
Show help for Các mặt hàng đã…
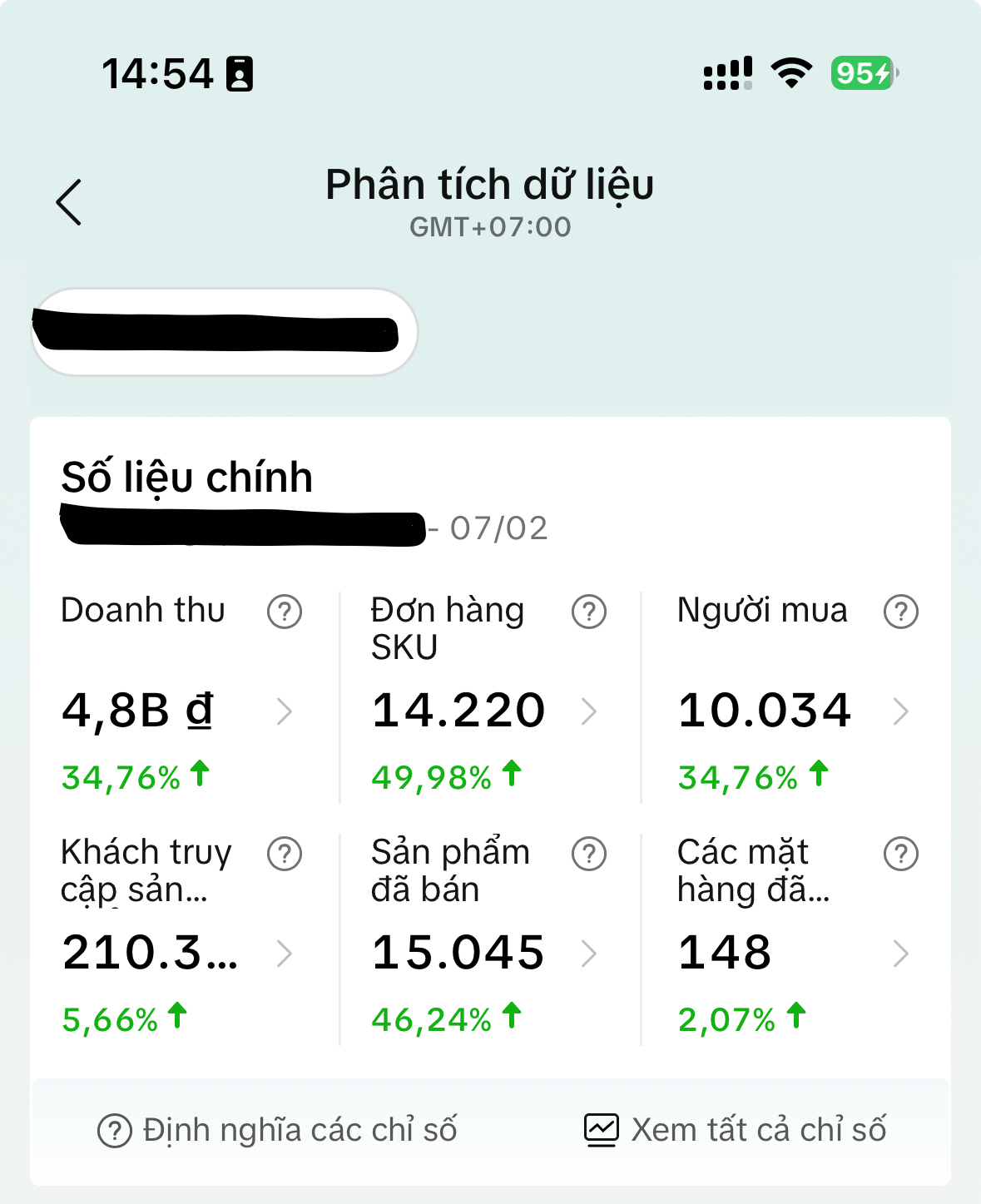click(x=900, y=854)
